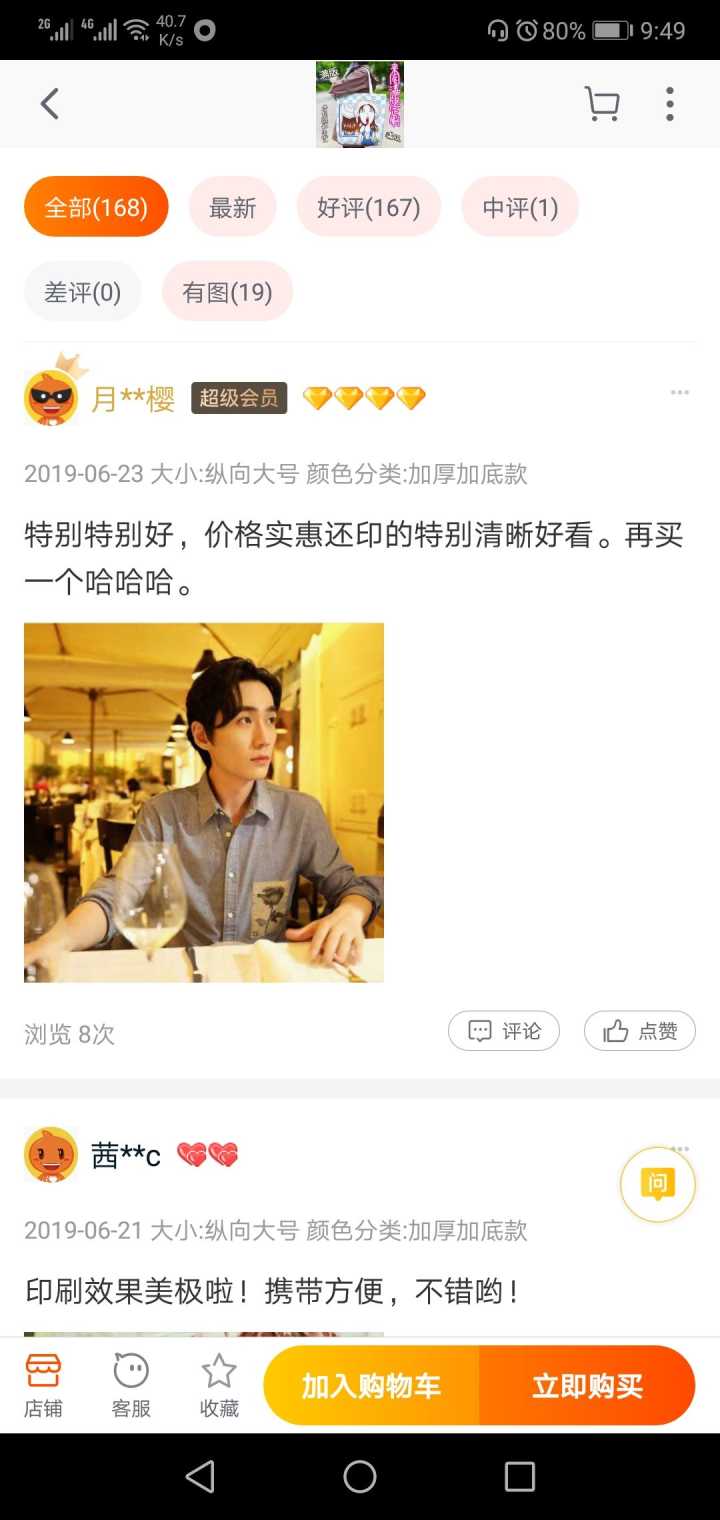Visit the 店铺 store page
720x1520 pixels.
pyautogui.click(x=43, y=1386)
